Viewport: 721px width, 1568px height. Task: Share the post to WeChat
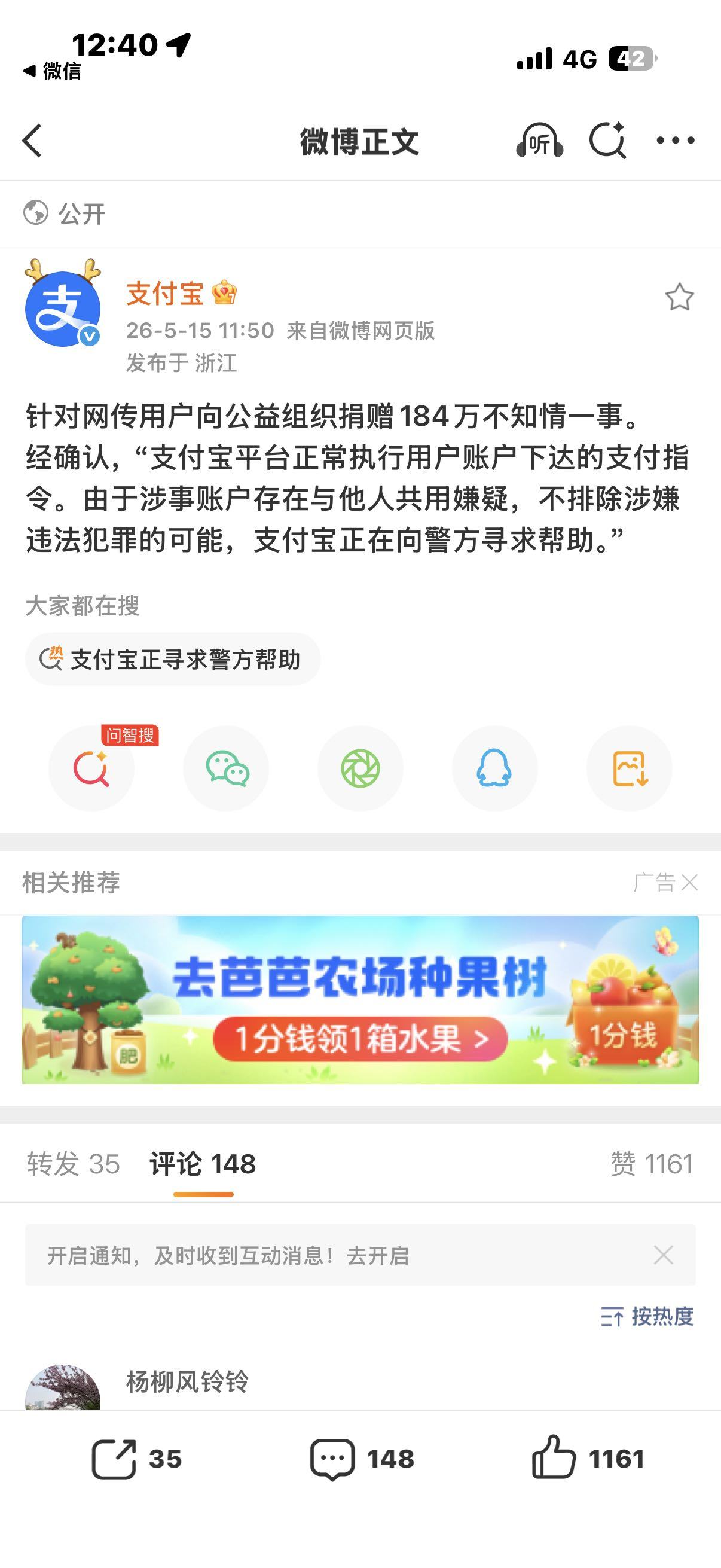(x=227, y=768)
